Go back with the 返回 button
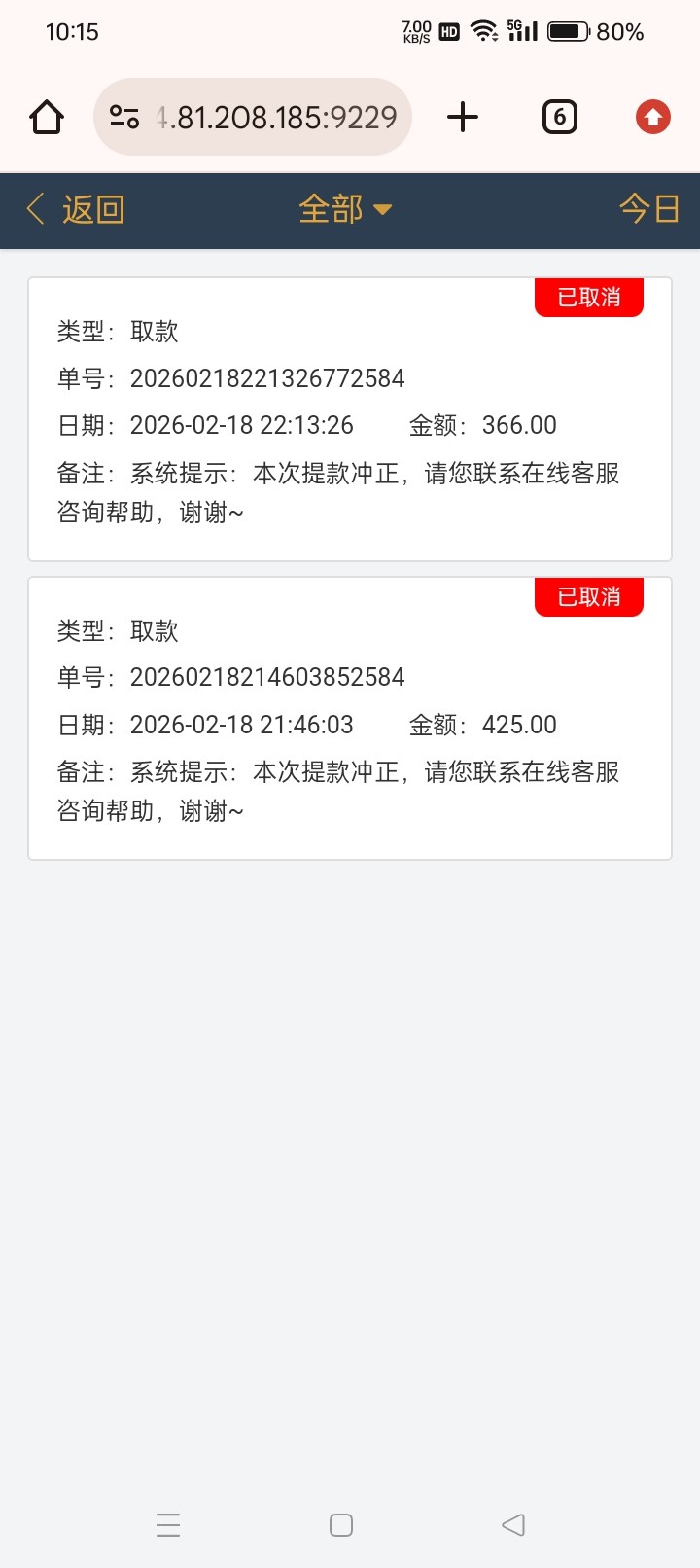The width and height of the screenshot is (700, 1568). point(76,209)
